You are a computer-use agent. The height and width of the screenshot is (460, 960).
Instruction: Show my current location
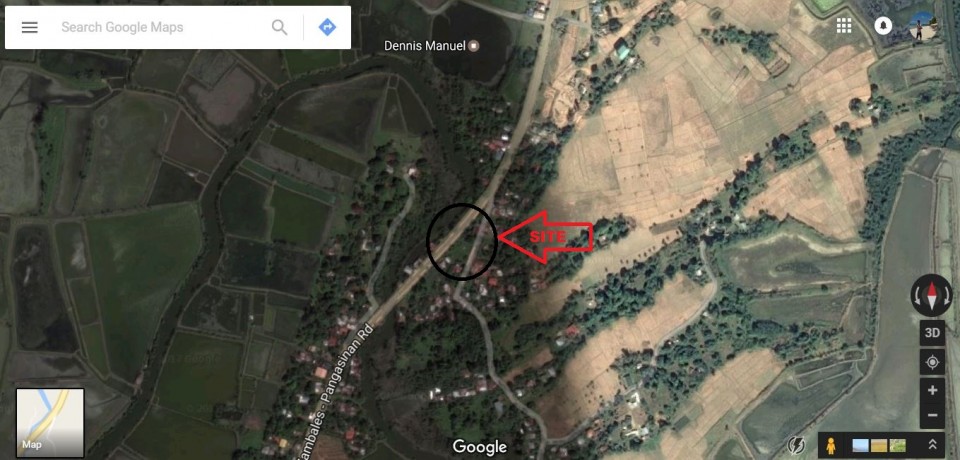click(932, 362)
